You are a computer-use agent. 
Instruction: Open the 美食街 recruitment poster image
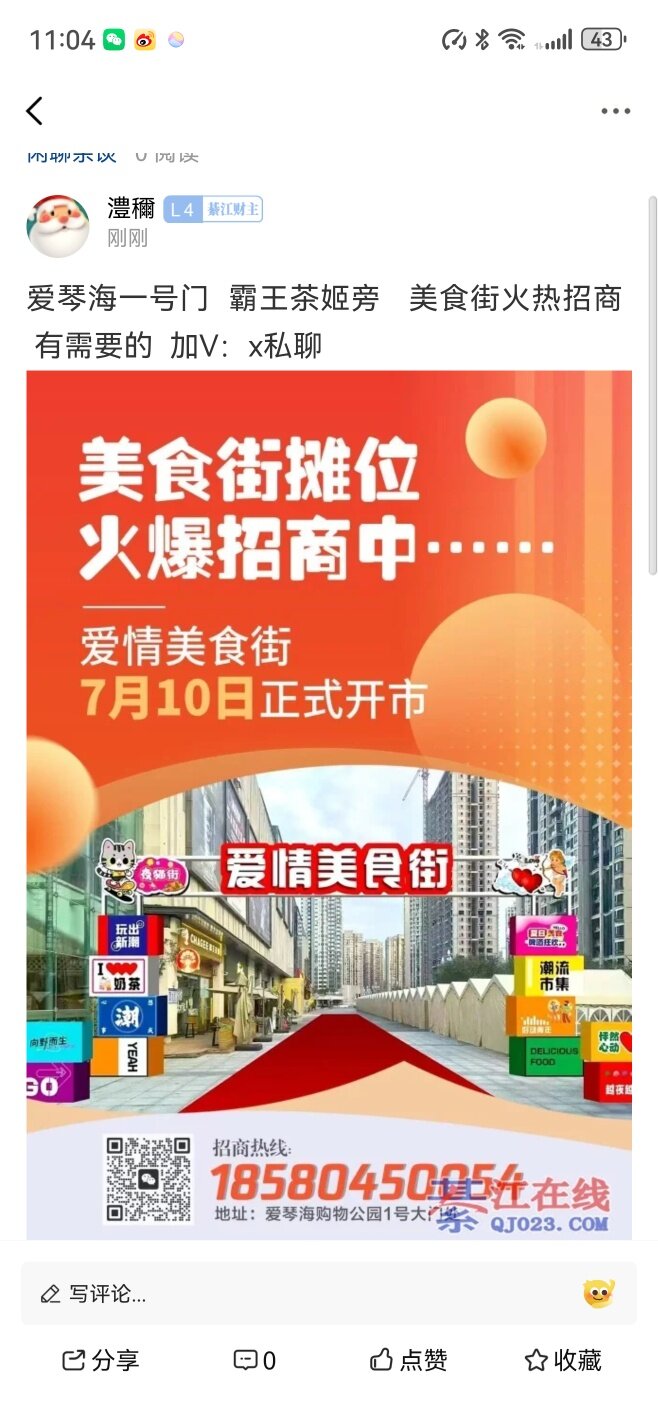tap(329, 805)
